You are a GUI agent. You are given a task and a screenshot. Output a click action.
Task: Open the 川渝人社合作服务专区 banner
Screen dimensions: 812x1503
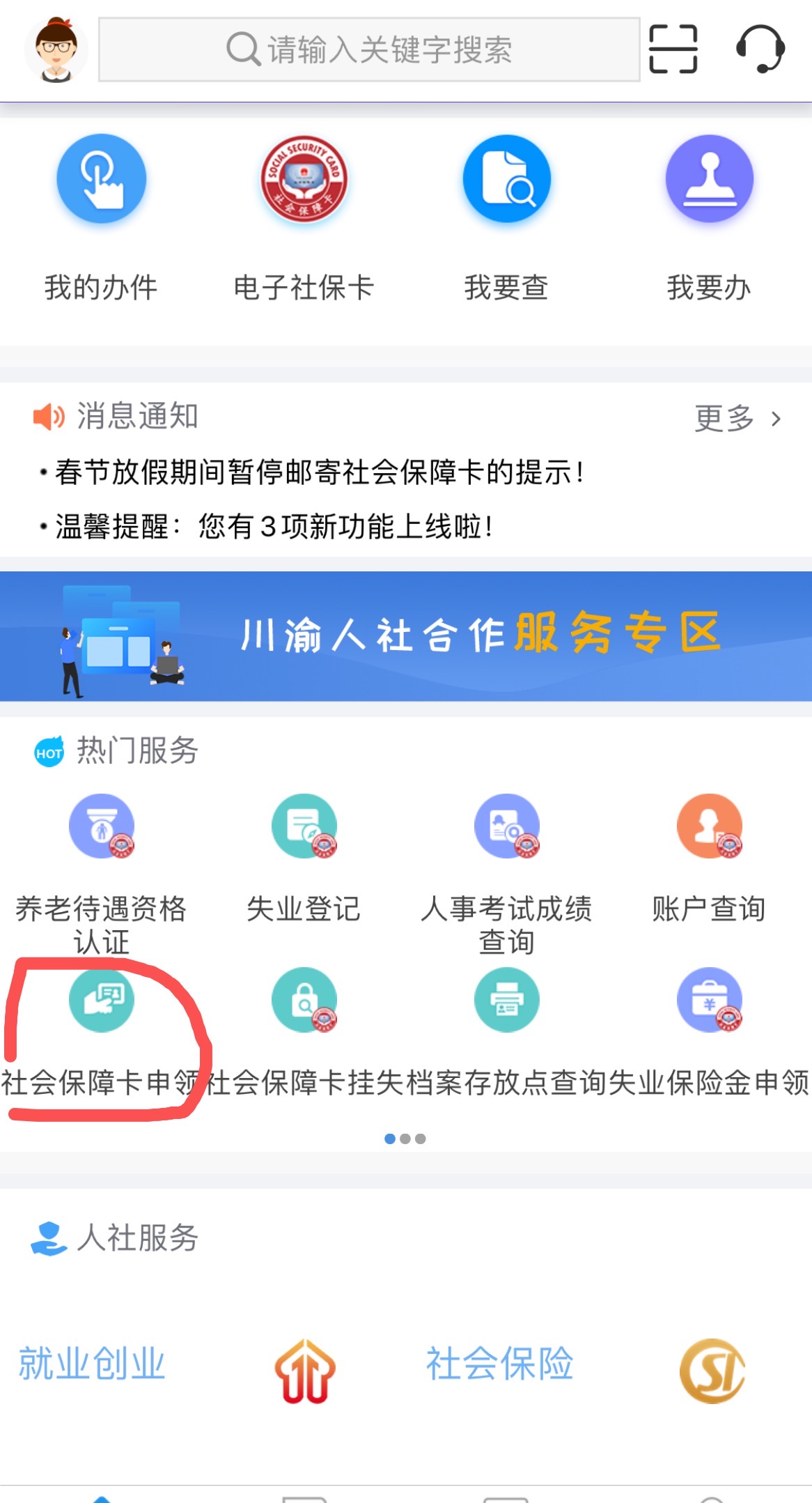(x=406, y=636)
